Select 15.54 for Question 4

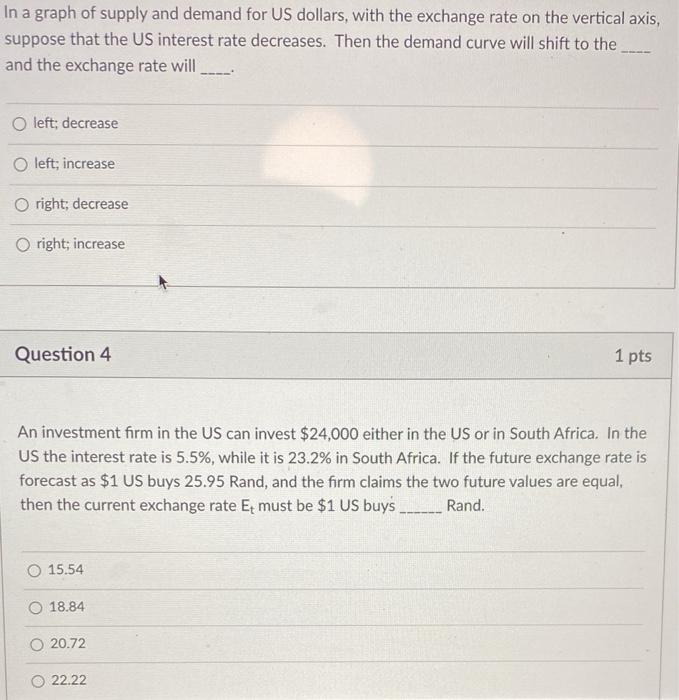point(36,570)
